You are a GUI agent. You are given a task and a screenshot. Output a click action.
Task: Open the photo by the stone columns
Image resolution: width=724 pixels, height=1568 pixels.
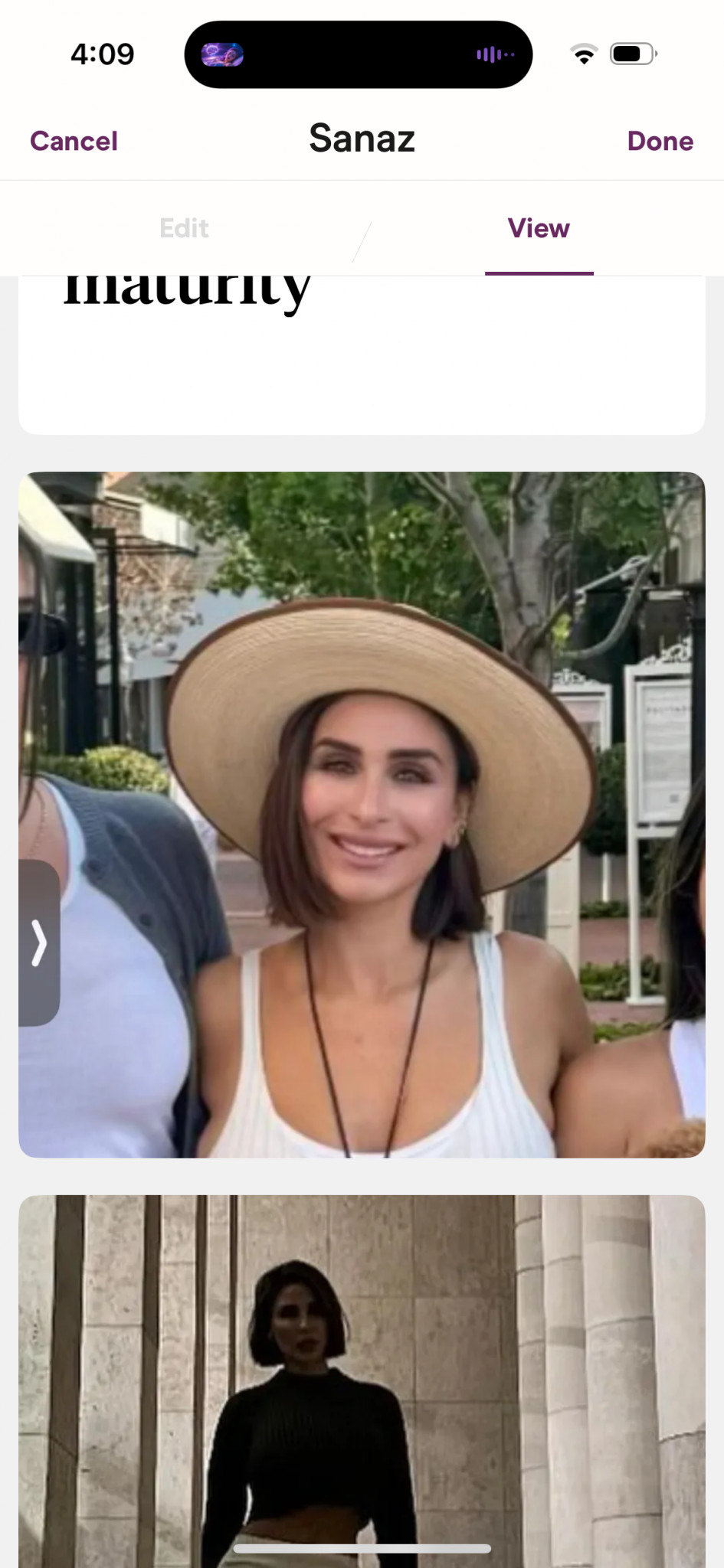tap(362, 1378)
